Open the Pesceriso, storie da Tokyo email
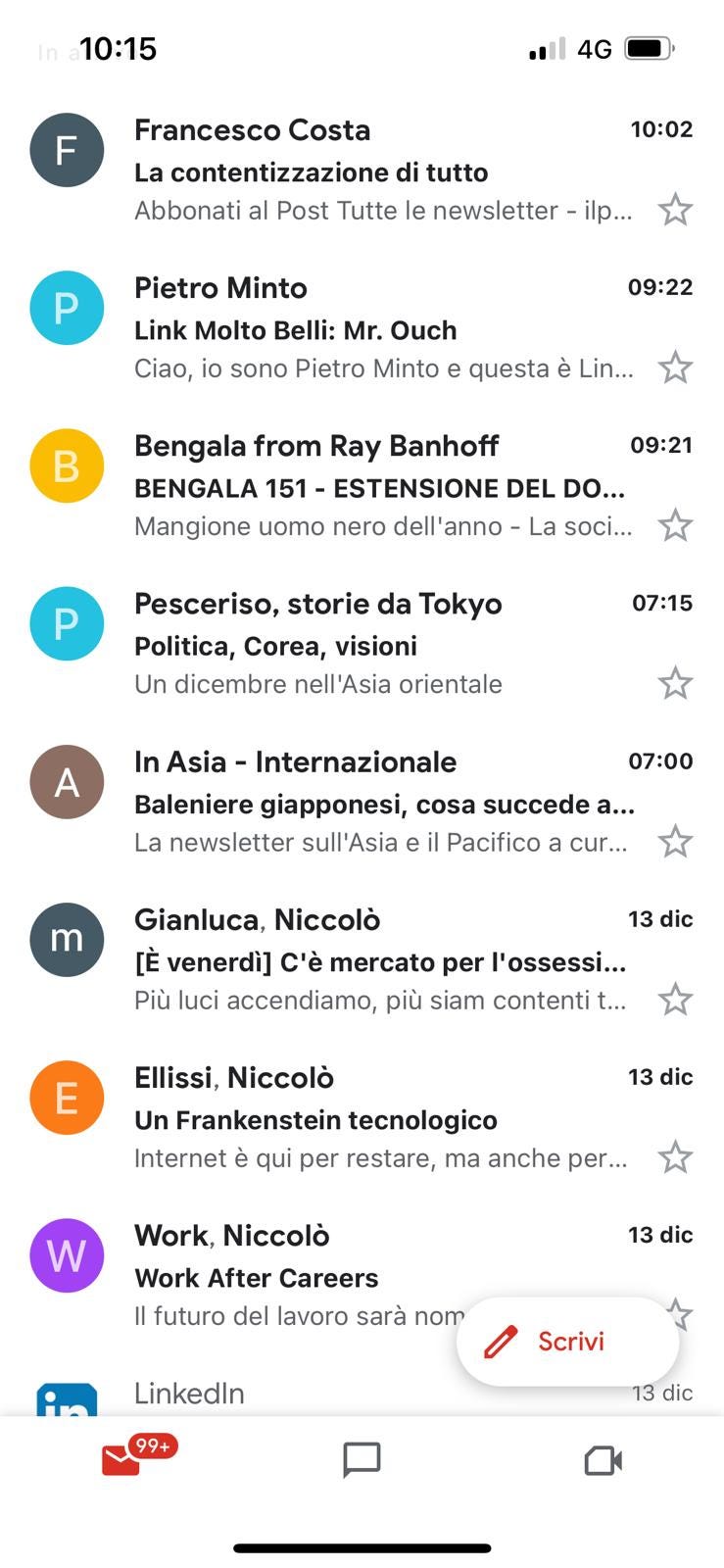 point(382,645)
